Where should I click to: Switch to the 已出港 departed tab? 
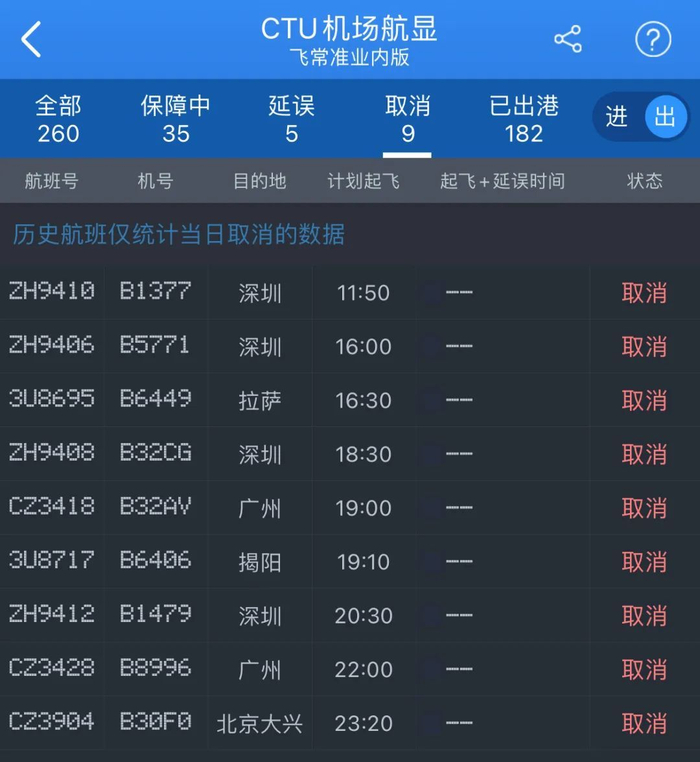pyautogui.click(x=523, y=119)
